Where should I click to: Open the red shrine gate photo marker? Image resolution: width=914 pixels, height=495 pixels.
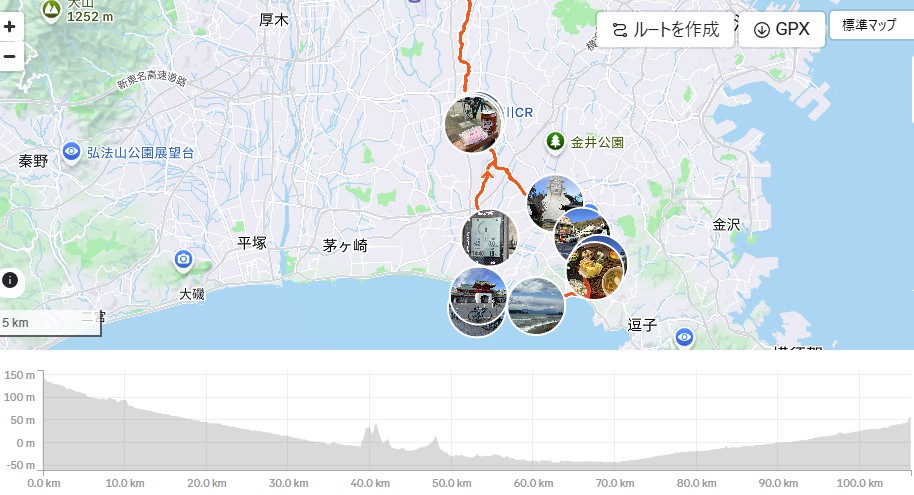(x=478, y=301)
